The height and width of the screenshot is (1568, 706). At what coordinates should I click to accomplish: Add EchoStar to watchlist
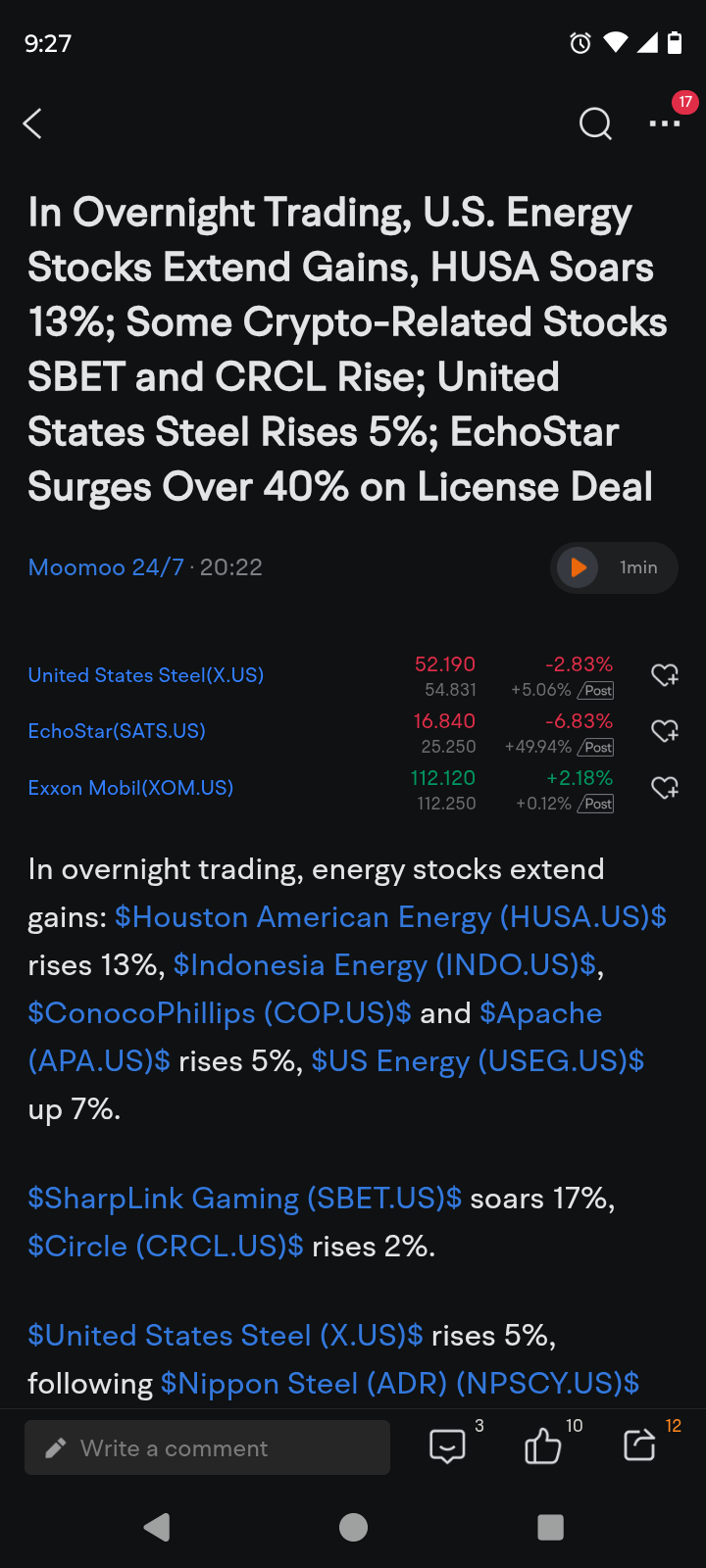coord(666,731)
